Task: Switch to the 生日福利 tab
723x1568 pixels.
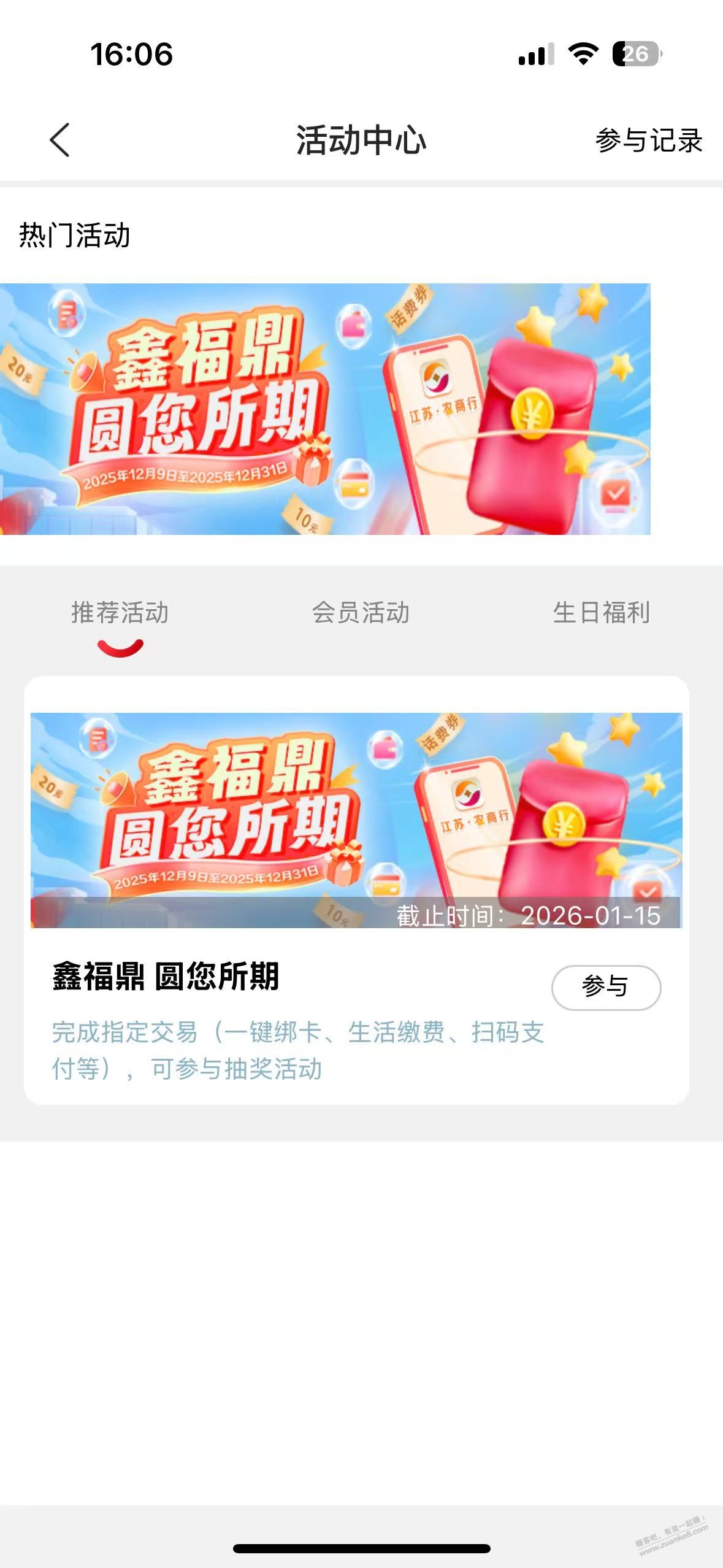Action: click(601, 613)
